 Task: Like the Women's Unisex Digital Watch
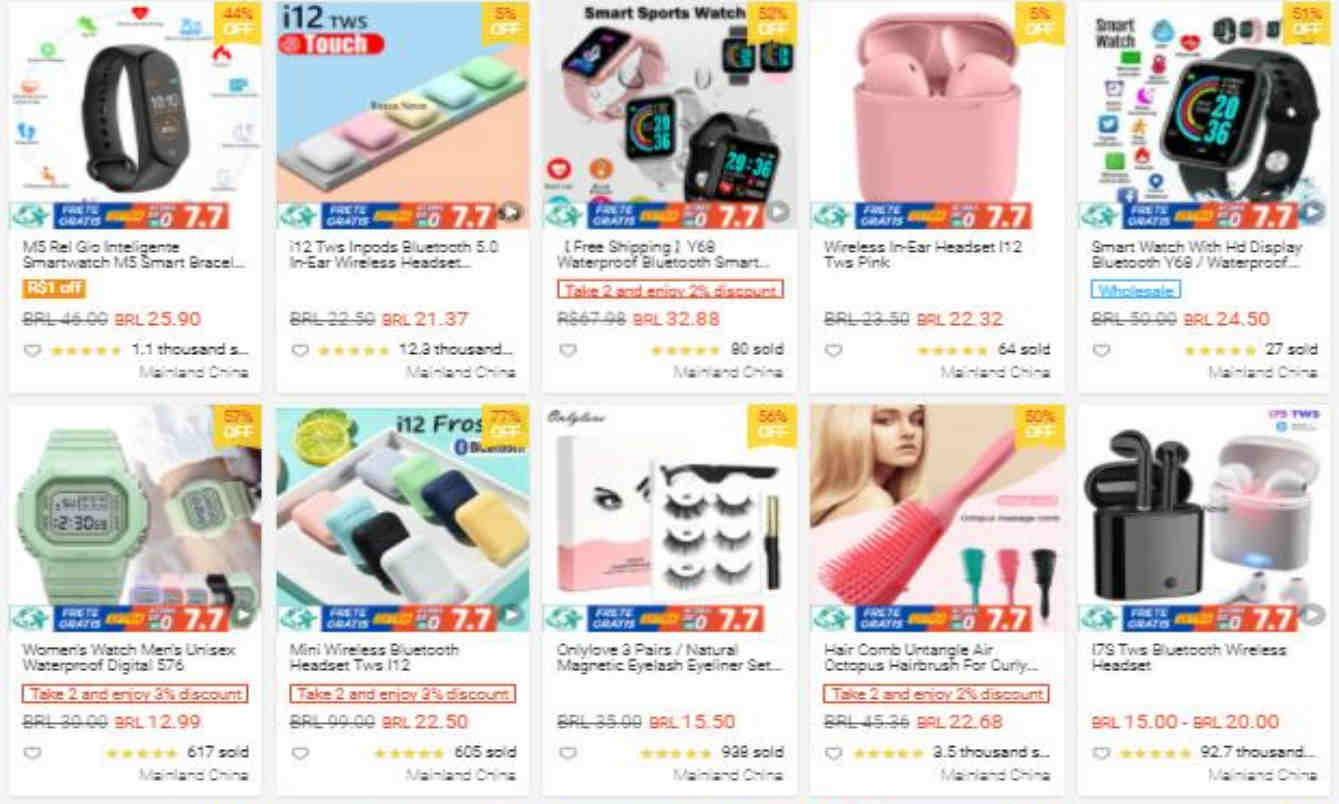pyautogui.click(x=32, y=752)
